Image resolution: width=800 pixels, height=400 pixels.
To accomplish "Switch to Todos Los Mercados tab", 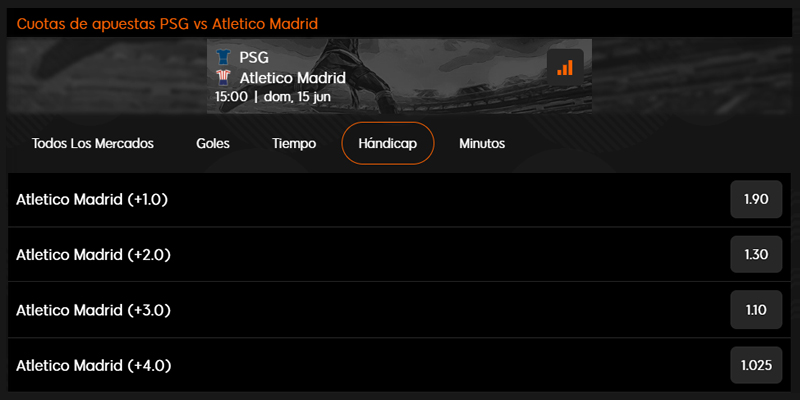I will tap(93, 143).
